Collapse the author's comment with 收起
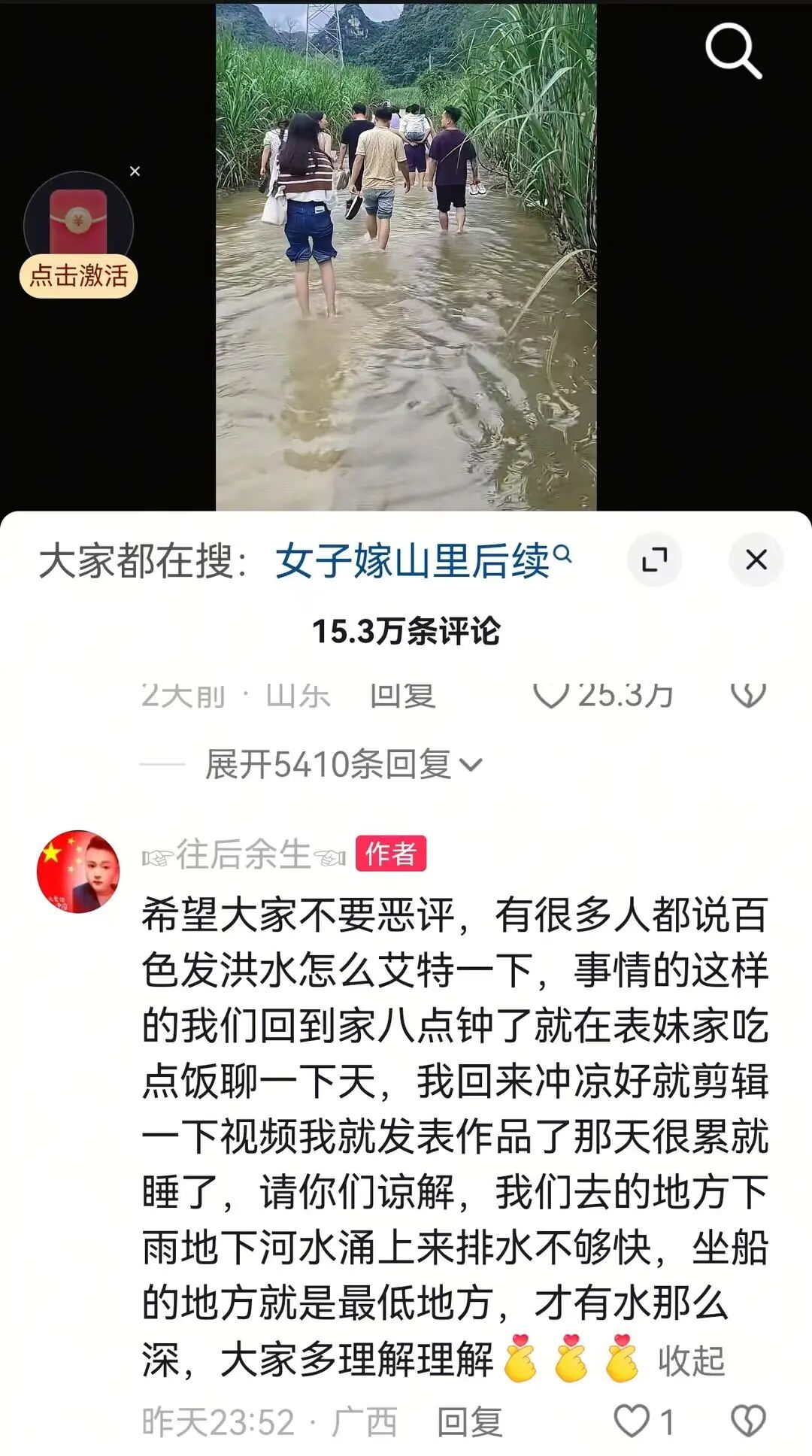The height and width of the screenshot is (1456, 812). point(691,1360)
